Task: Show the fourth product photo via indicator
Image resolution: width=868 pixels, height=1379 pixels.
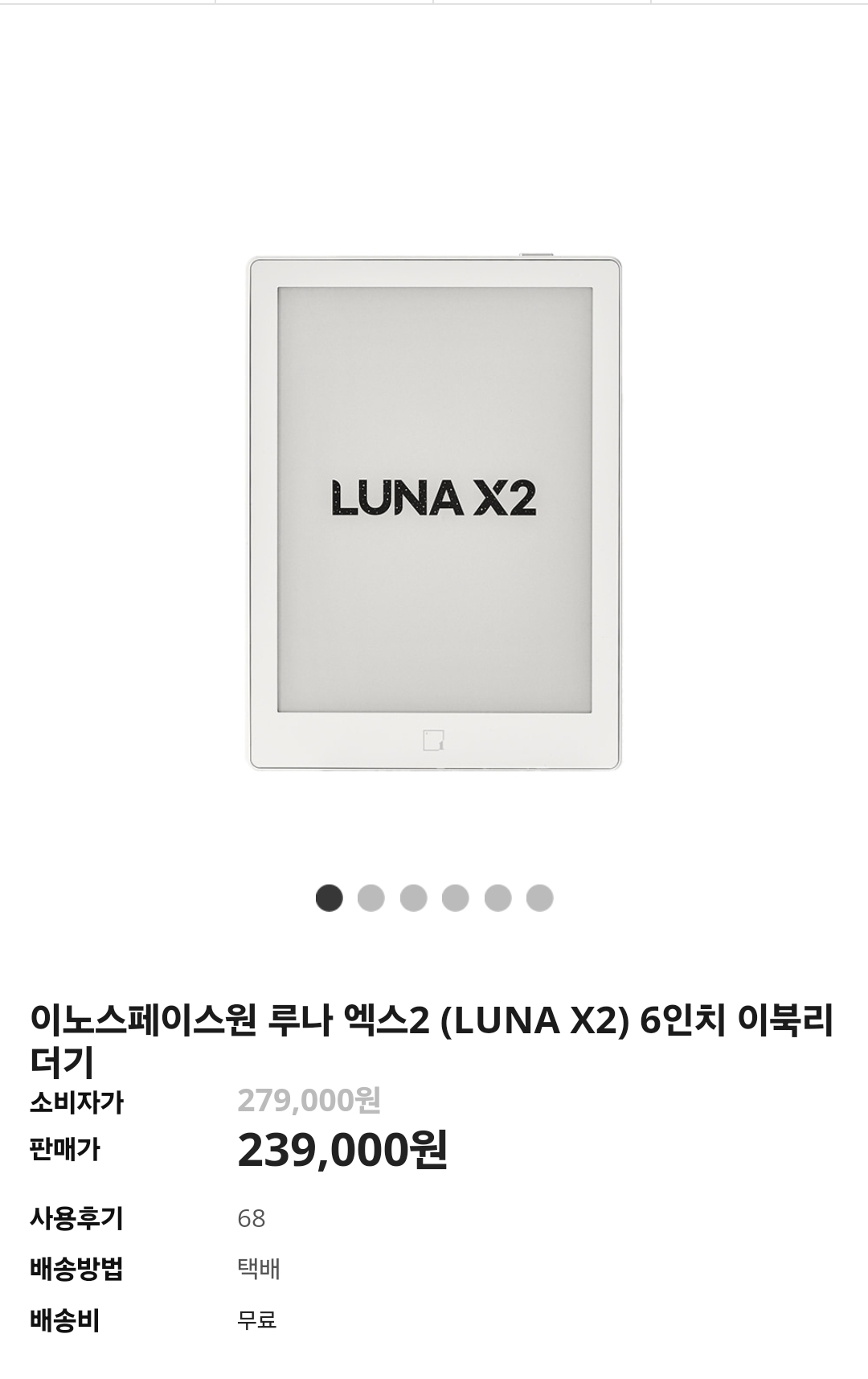Action: click(x=455, y=897)
